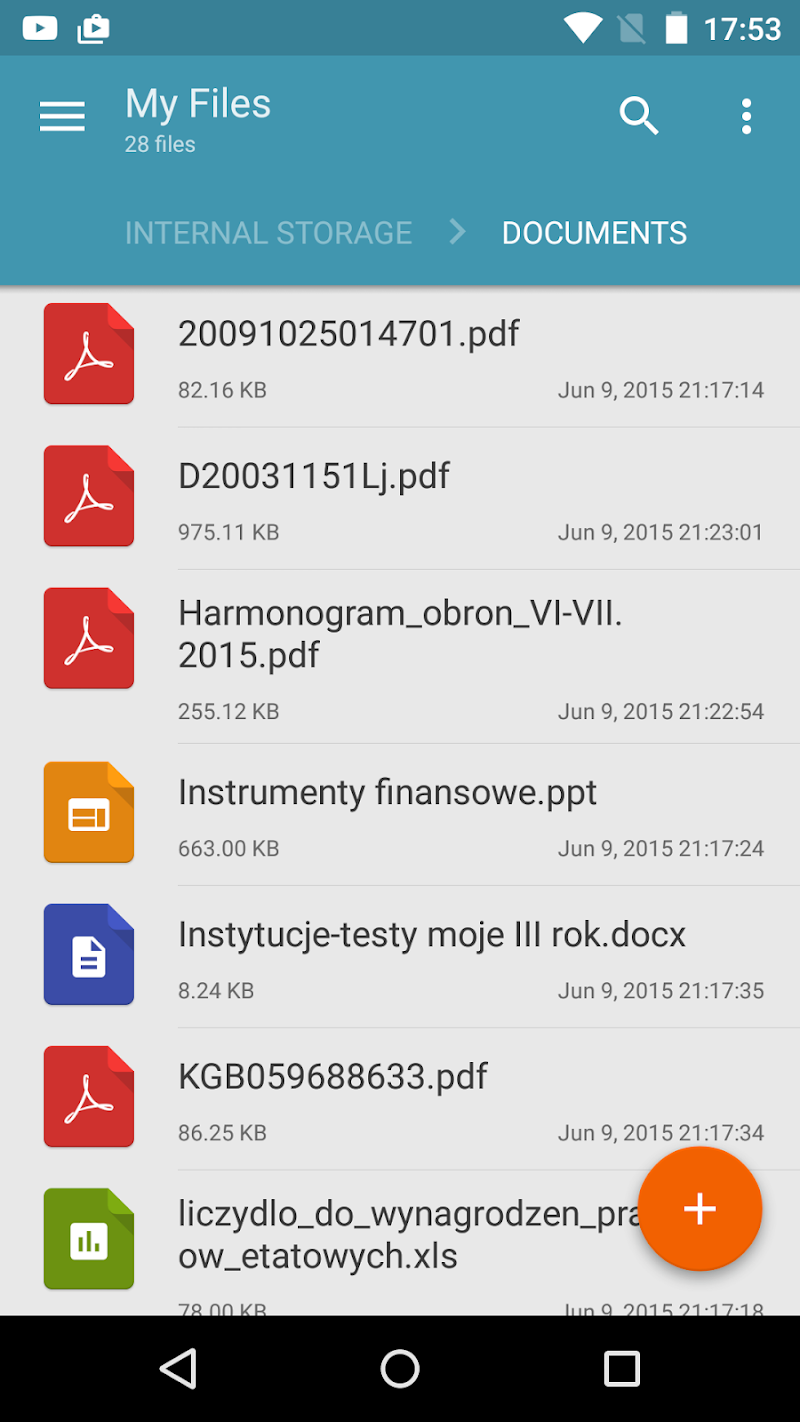Open KGB059688633.pdf
Screen dimensions: 800x1422
point(333,1077)
